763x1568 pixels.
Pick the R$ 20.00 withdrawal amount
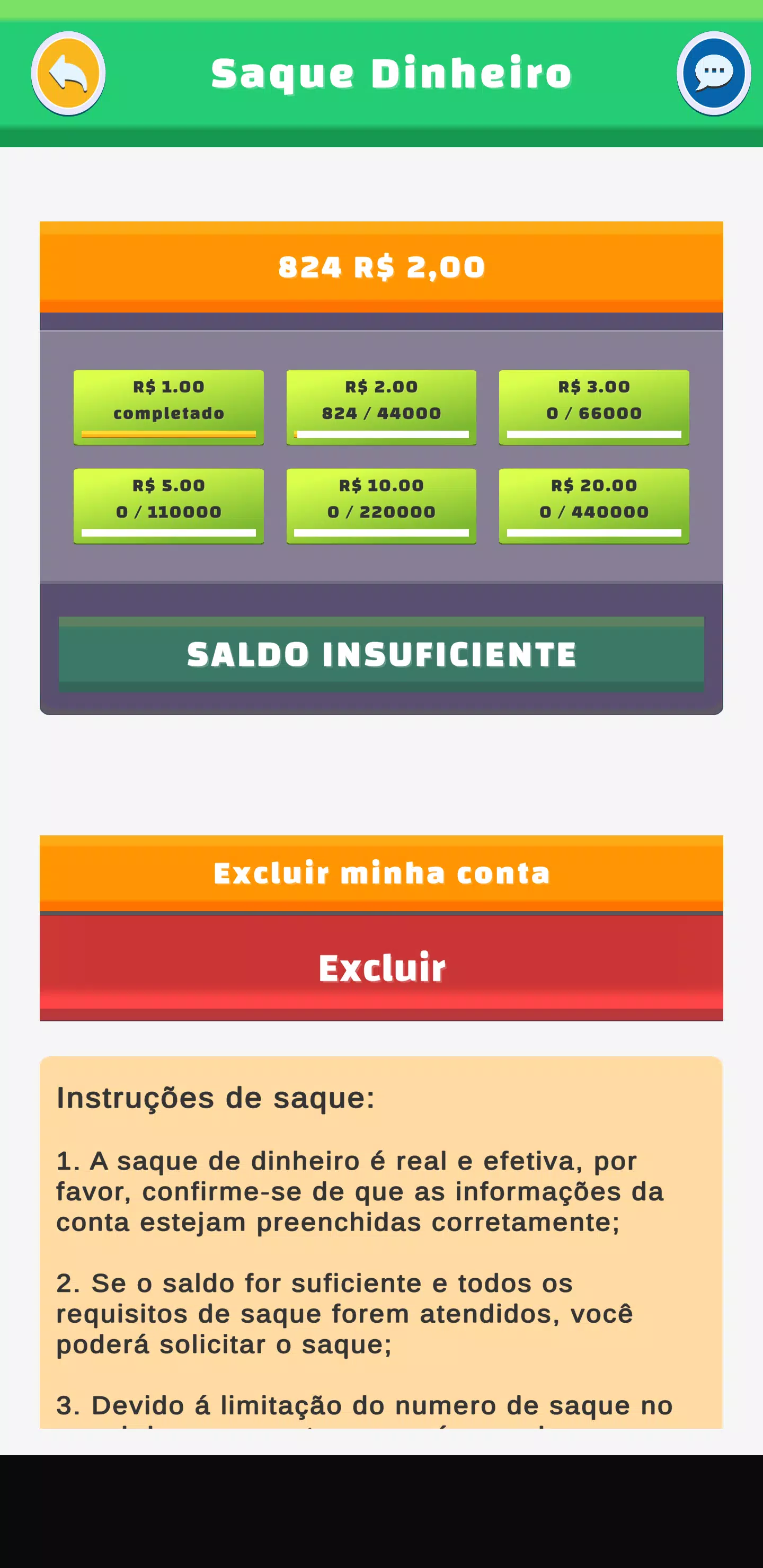click(x=594, y=505)
